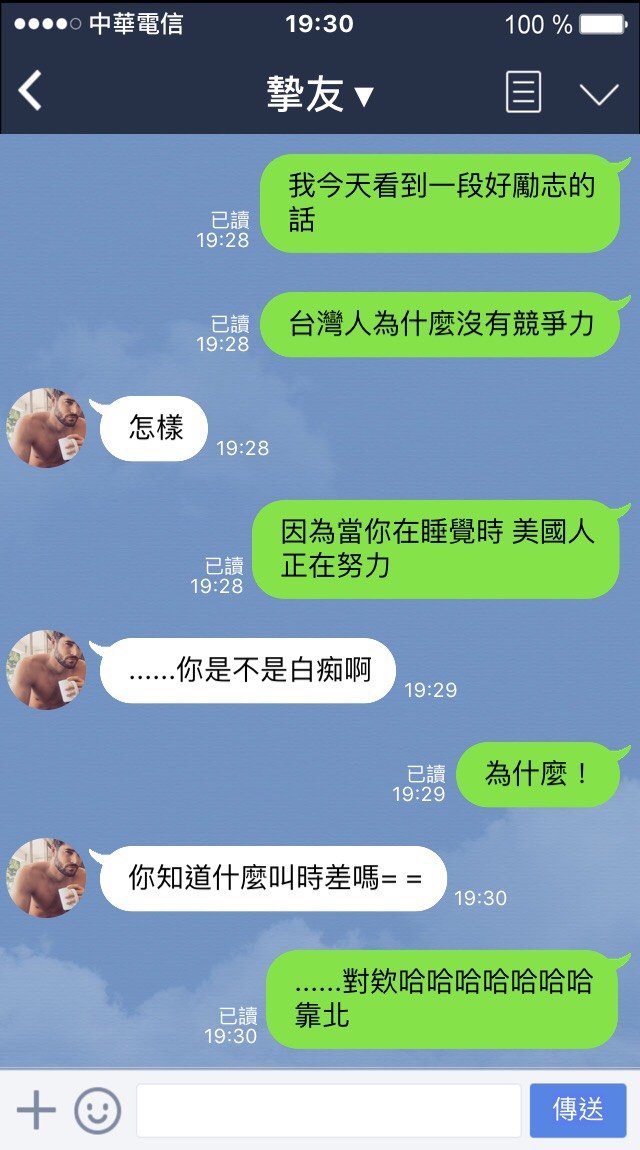Tap the 傳送 send button
Screen dimensions: 640x1150
pyautogui.click(x=578, y=1110)
